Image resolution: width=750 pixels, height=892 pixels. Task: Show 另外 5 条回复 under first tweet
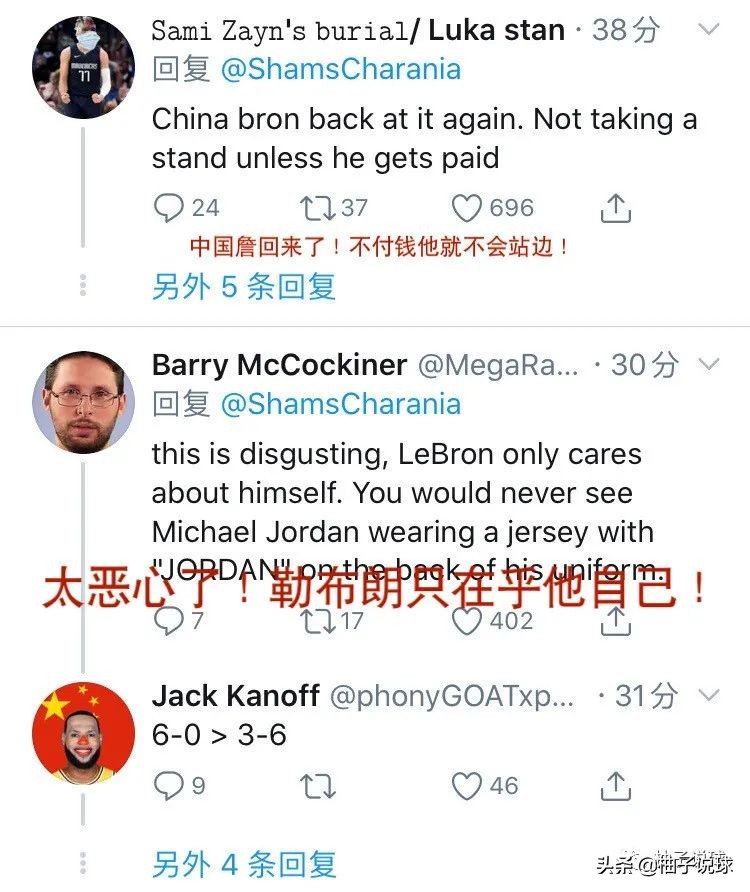[x=243, y=287]
